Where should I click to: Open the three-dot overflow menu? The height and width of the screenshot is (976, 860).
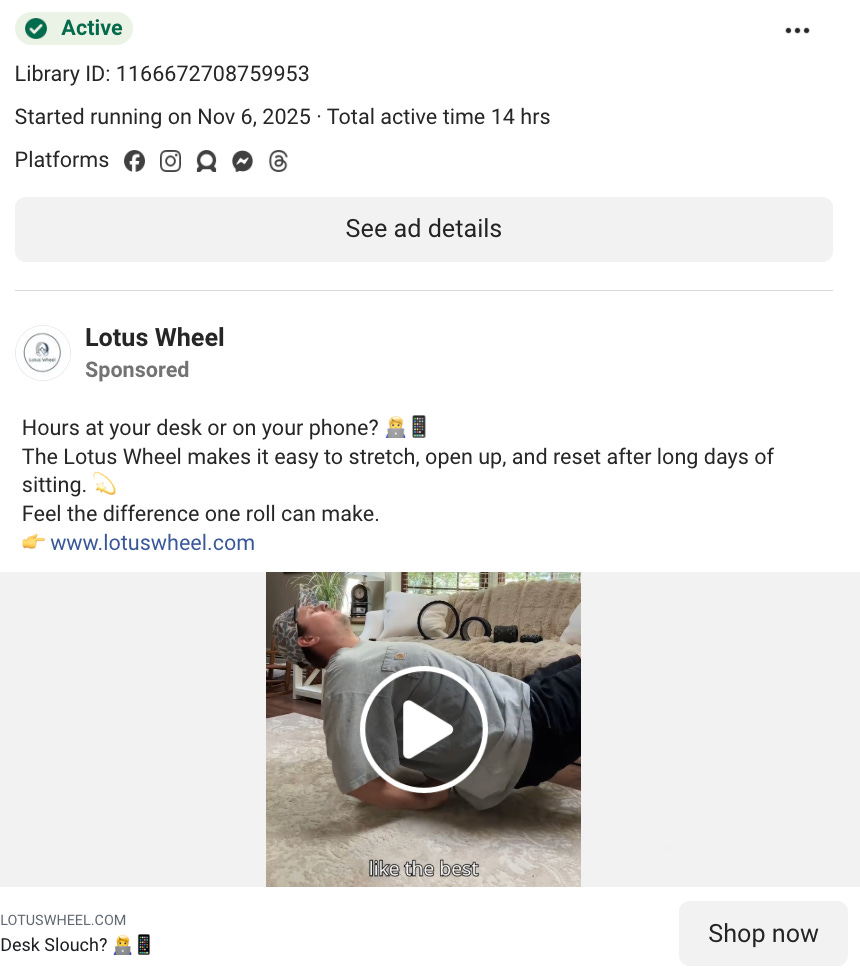click(797, 30)
